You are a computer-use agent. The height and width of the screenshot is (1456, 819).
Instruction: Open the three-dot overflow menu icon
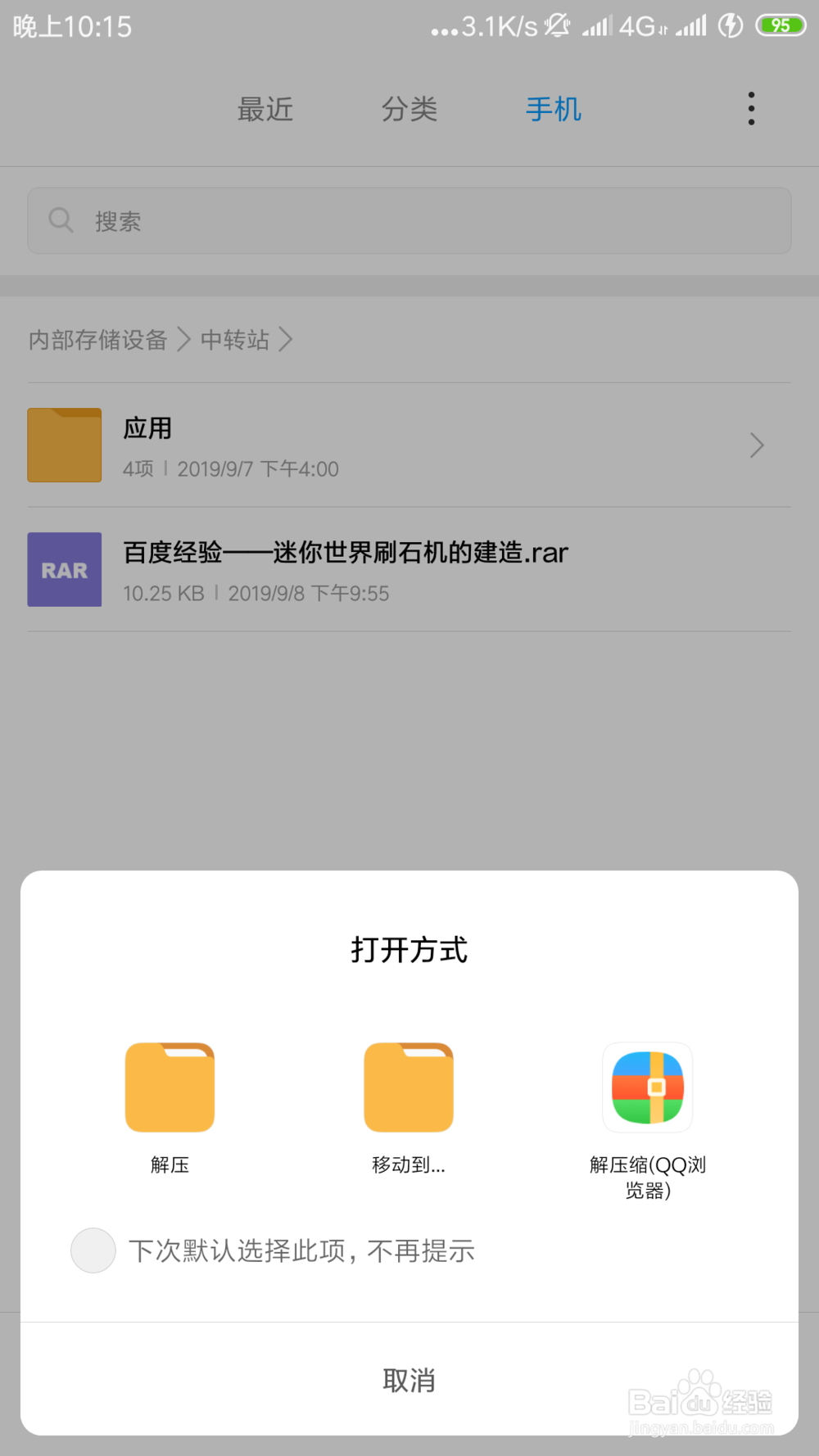(x=750, y=107)
